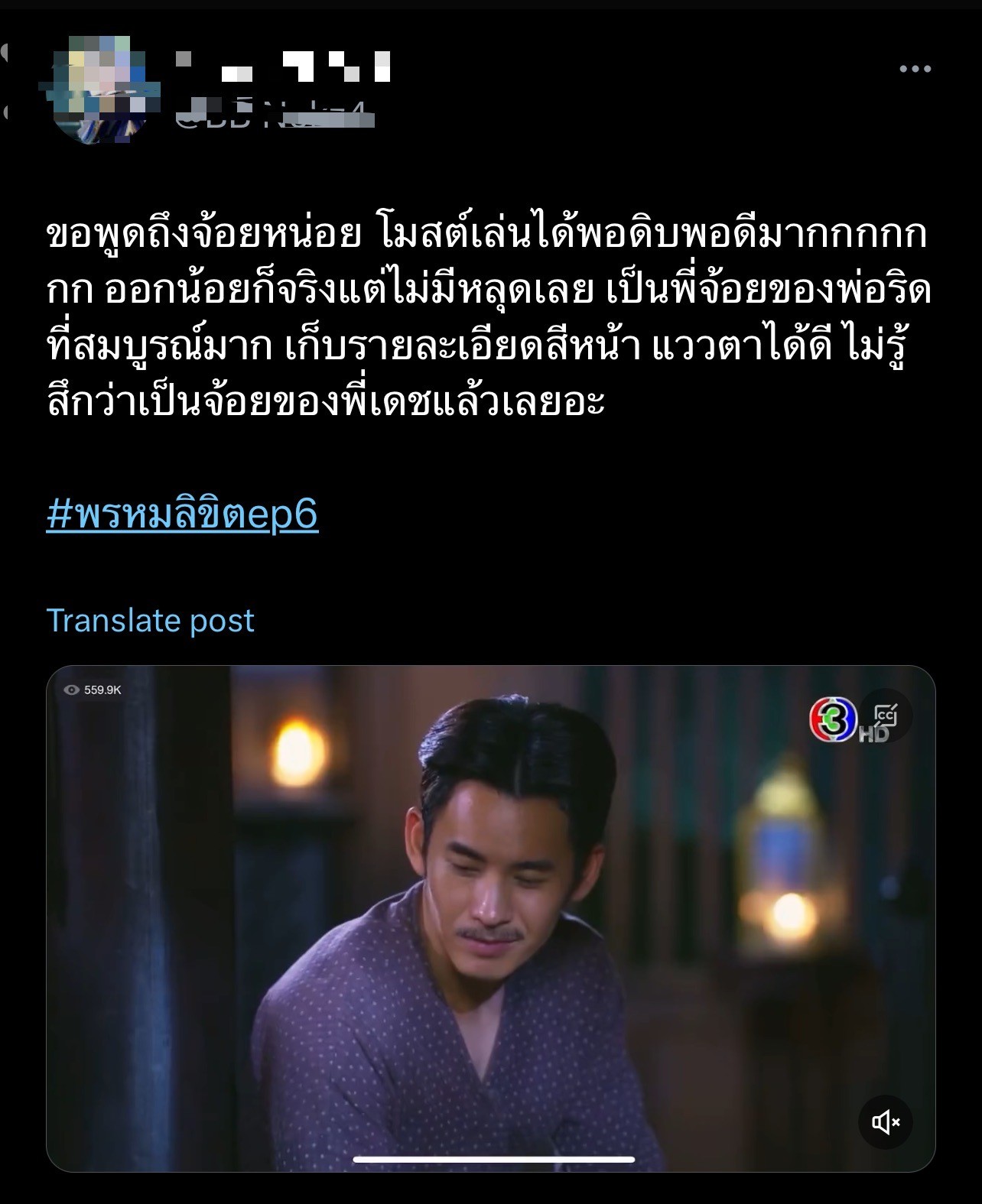Open the video in the post

489,917
